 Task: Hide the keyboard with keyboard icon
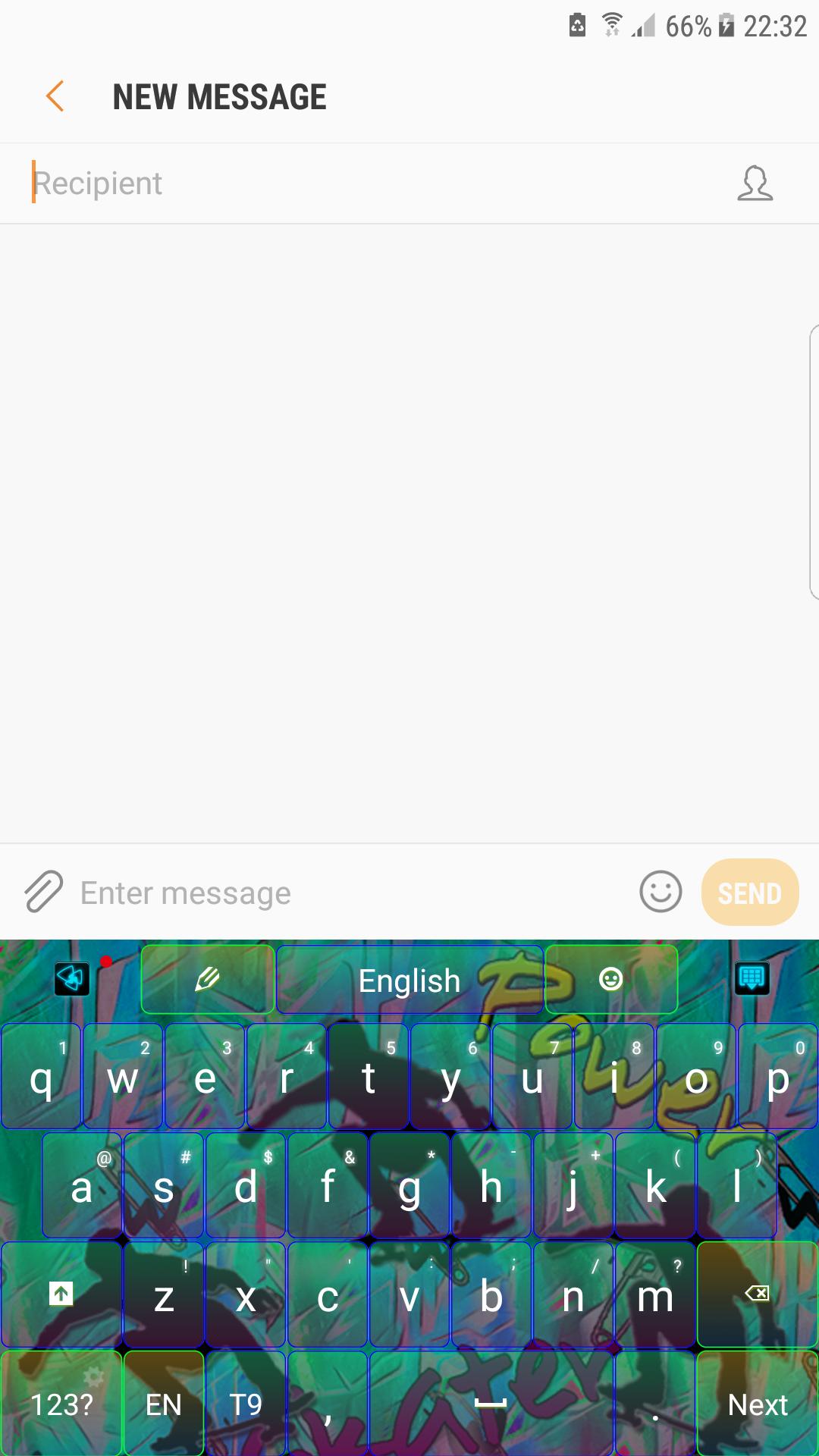coord(752,979)
